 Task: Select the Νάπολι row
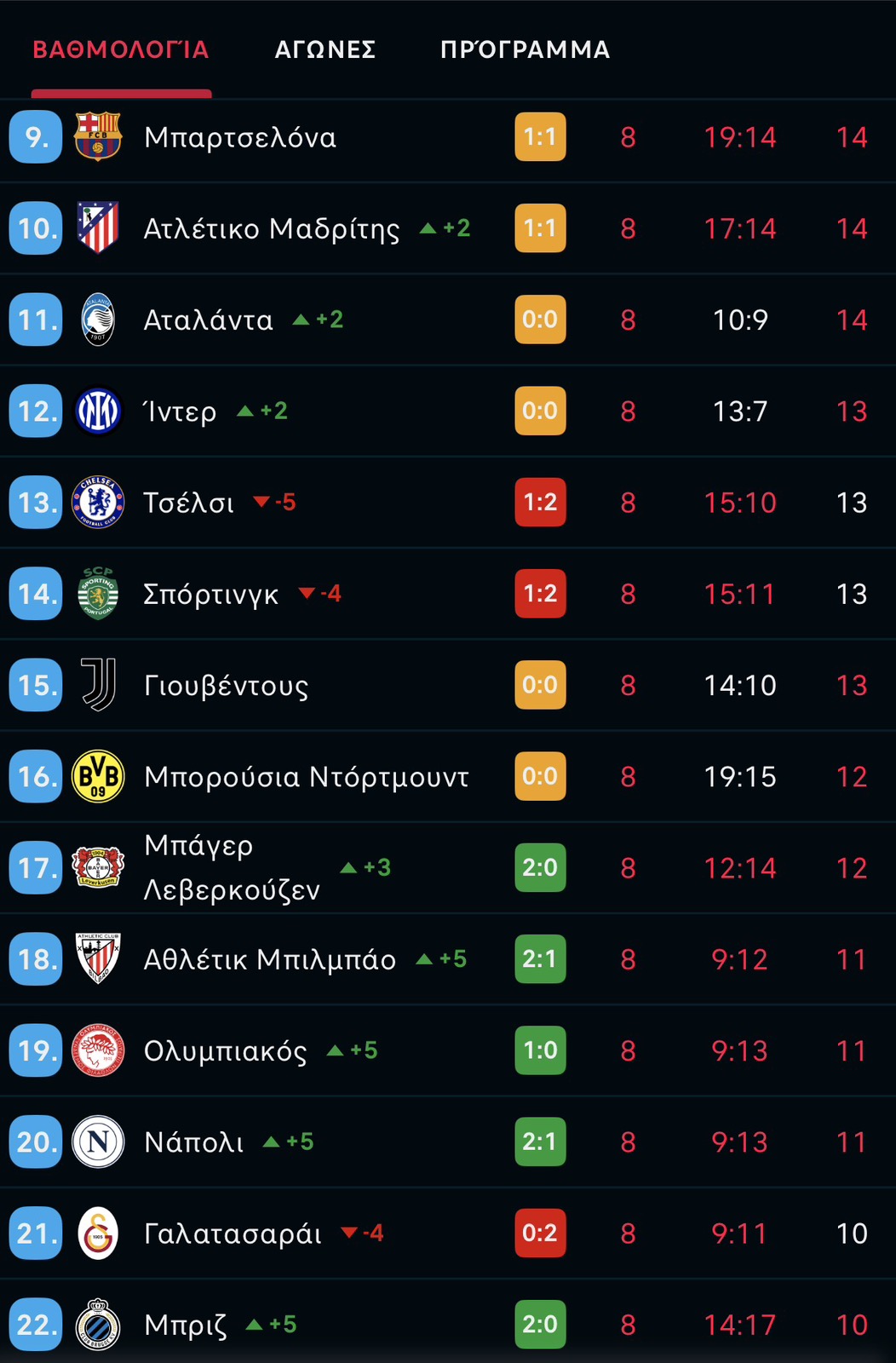(x=193, y=1142)
